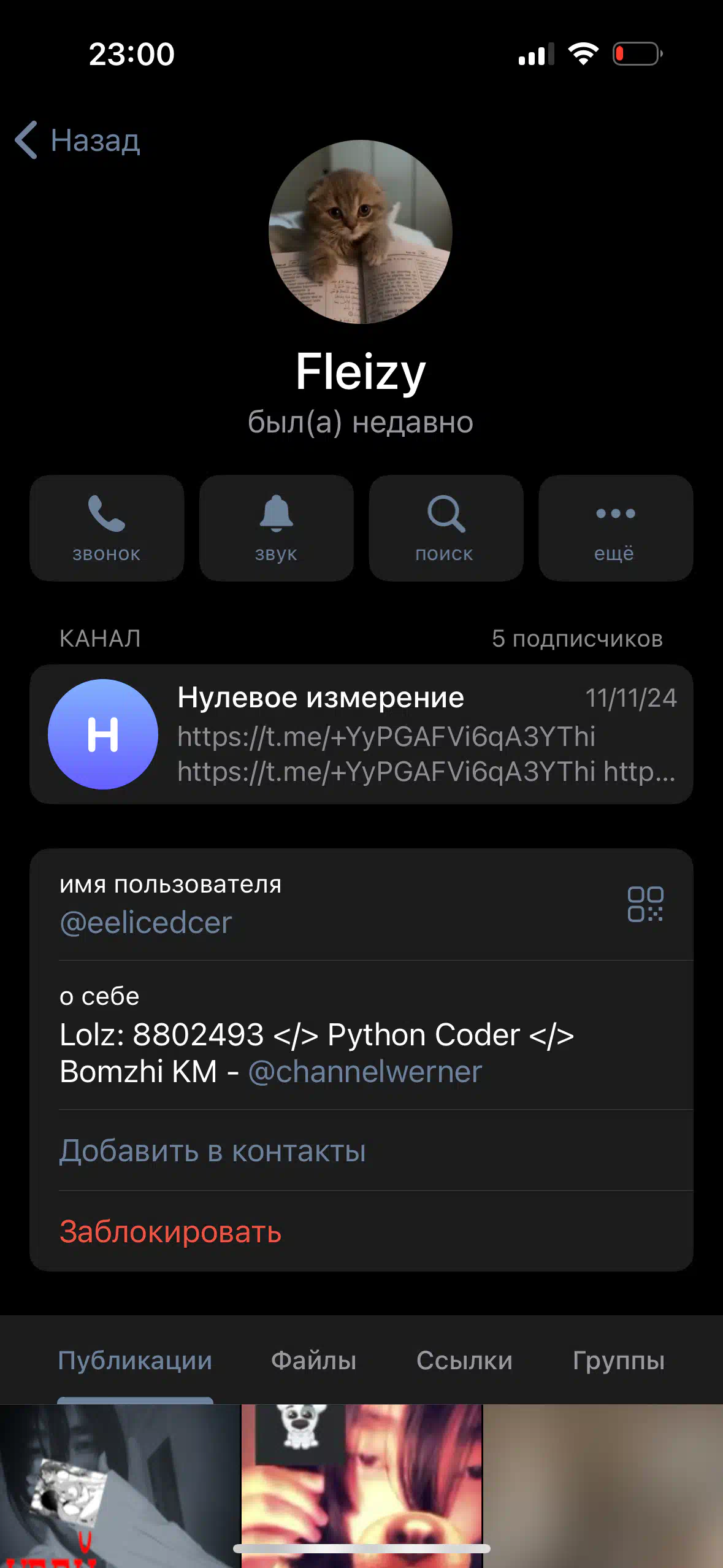Mute notifications using the звук button

pos(277,528)
